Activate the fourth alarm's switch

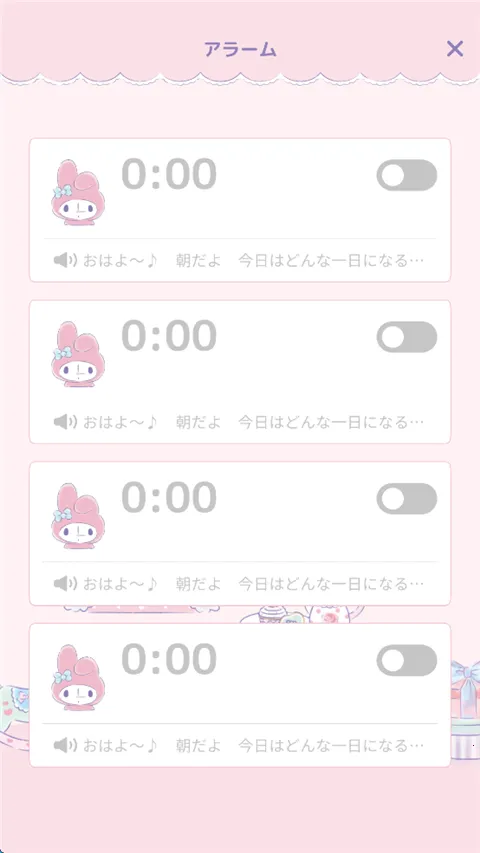407,660
